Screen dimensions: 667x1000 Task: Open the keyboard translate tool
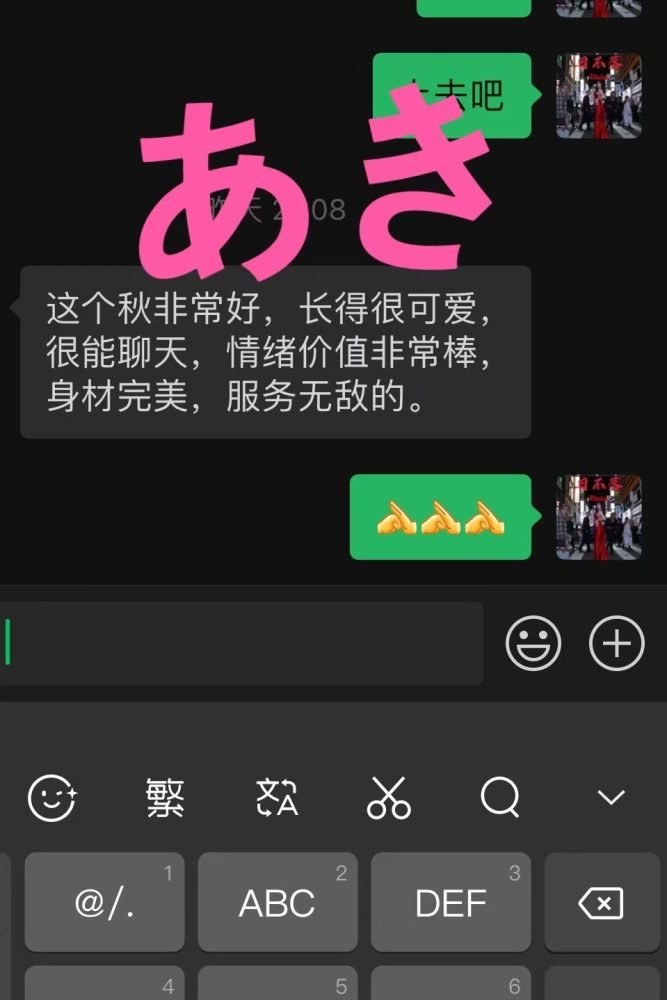click(277, 797)
